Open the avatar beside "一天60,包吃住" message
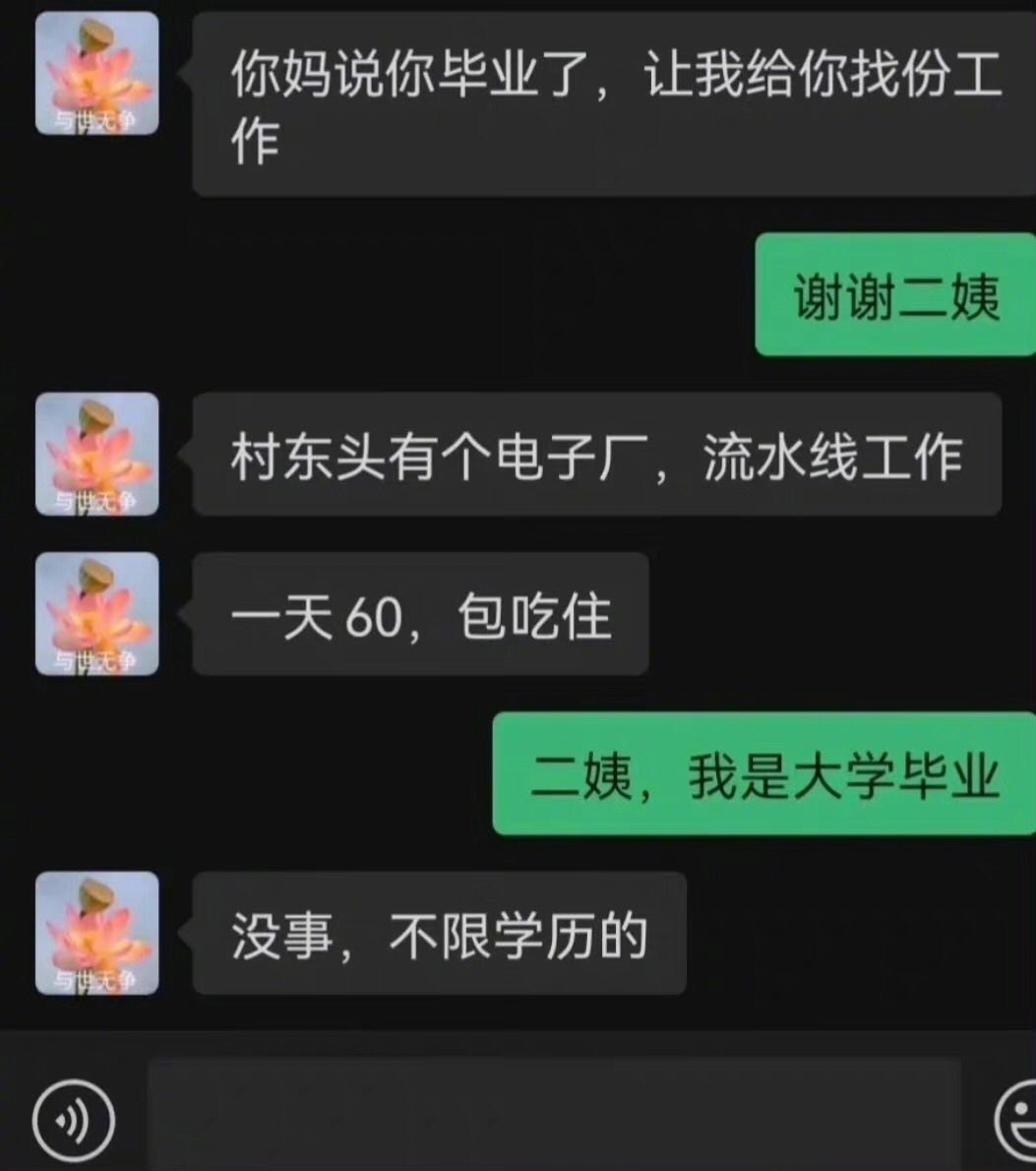 click(96, 613)
